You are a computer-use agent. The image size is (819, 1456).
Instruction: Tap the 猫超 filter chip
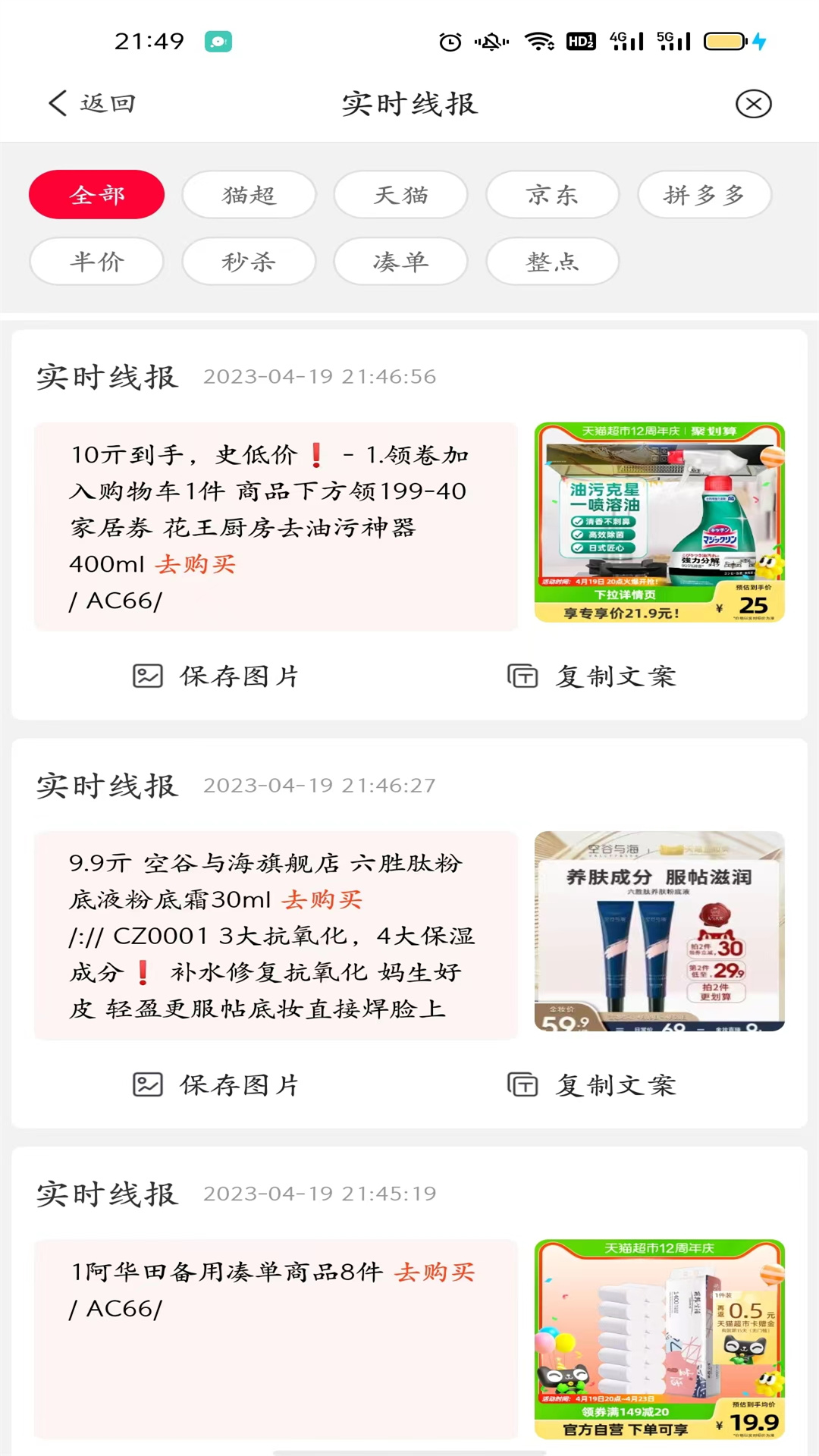click(x=249, y=194)
